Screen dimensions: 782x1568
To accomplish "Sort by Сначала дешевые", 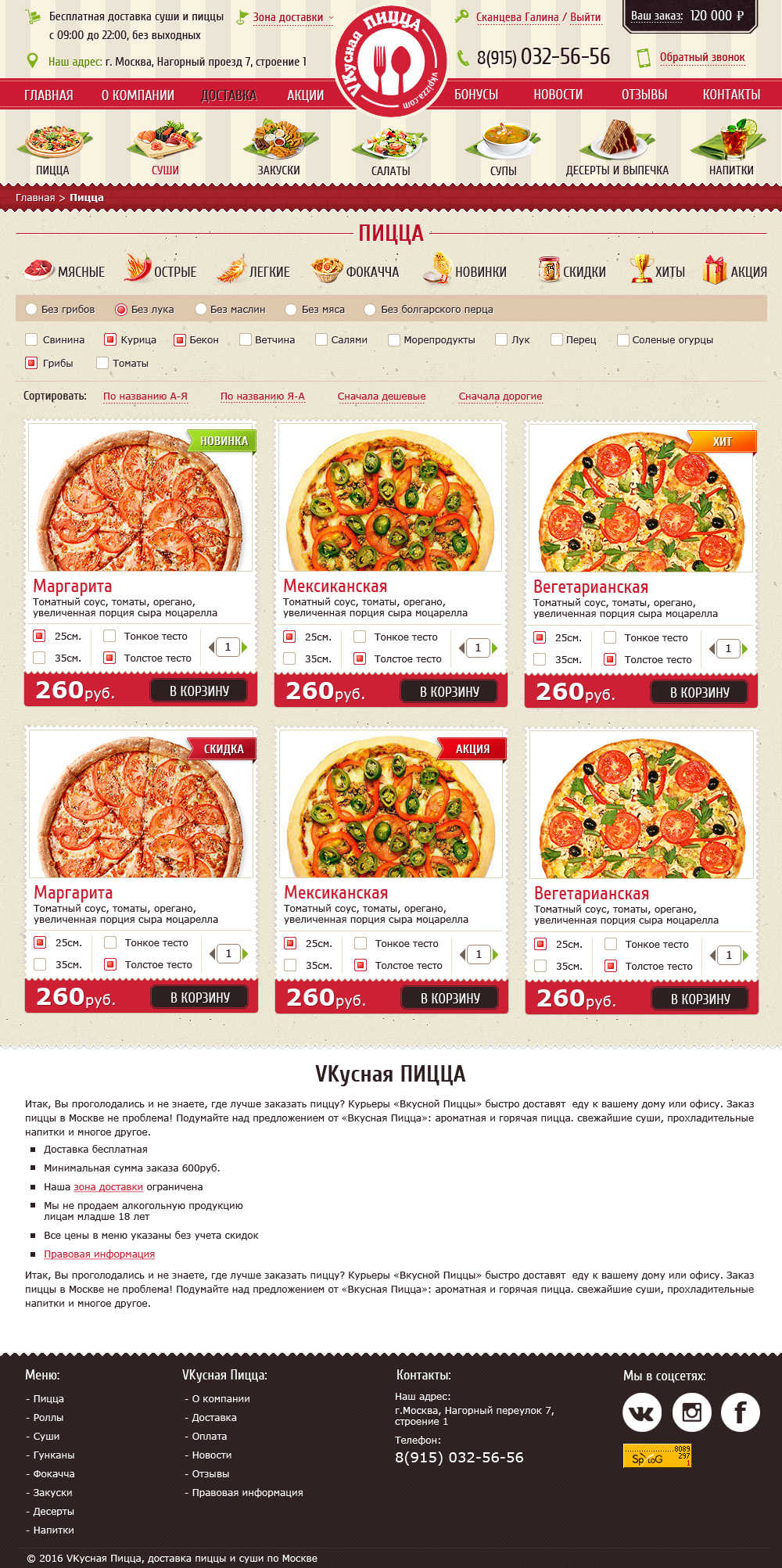I will pos(382,396).
